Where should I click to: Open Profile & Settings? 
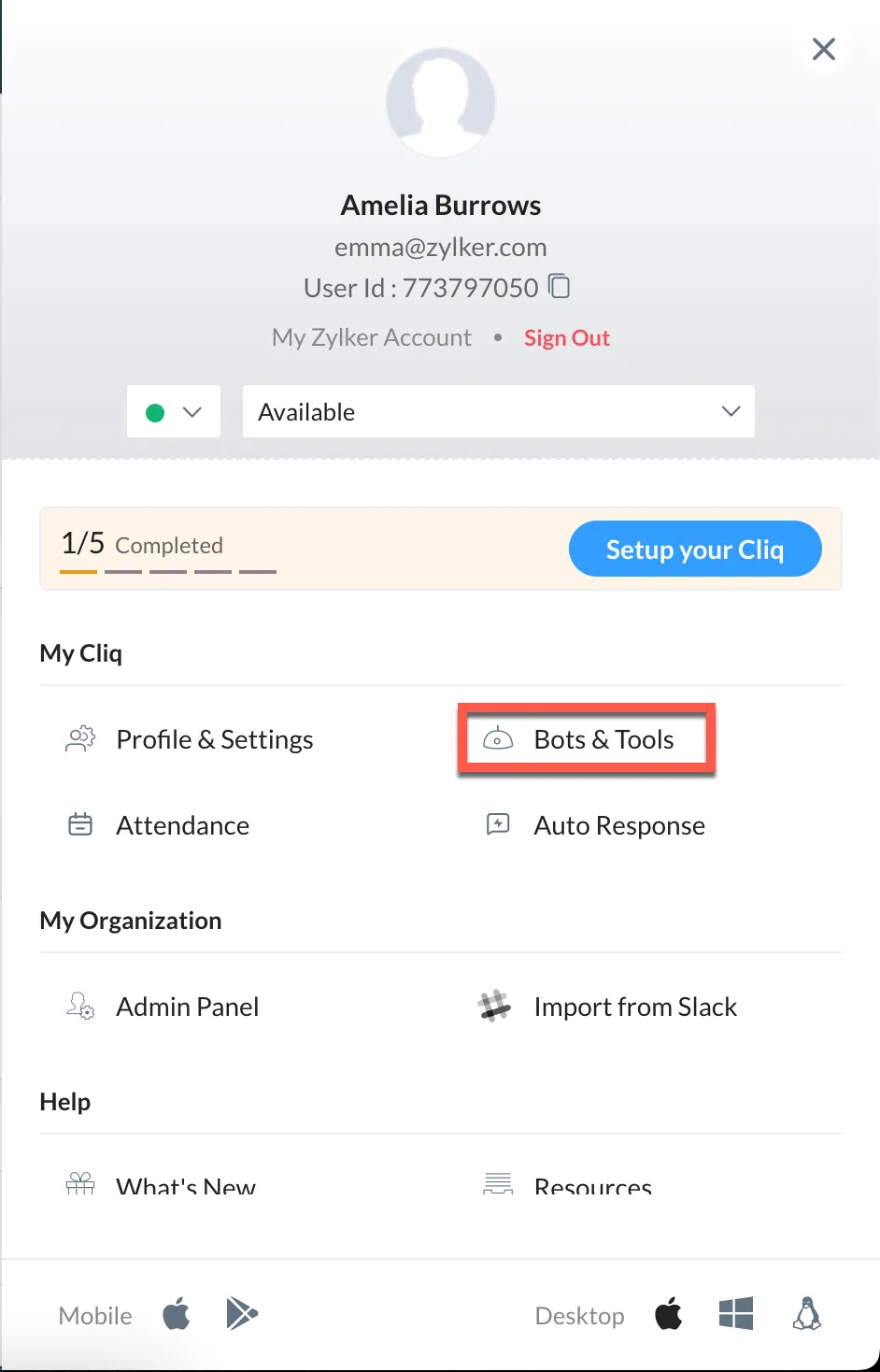[x=214, y=739]
